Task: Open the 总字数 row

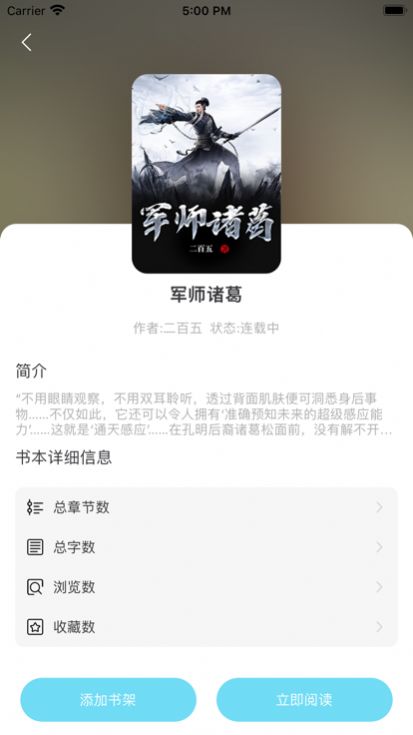Action: point(206,547)
